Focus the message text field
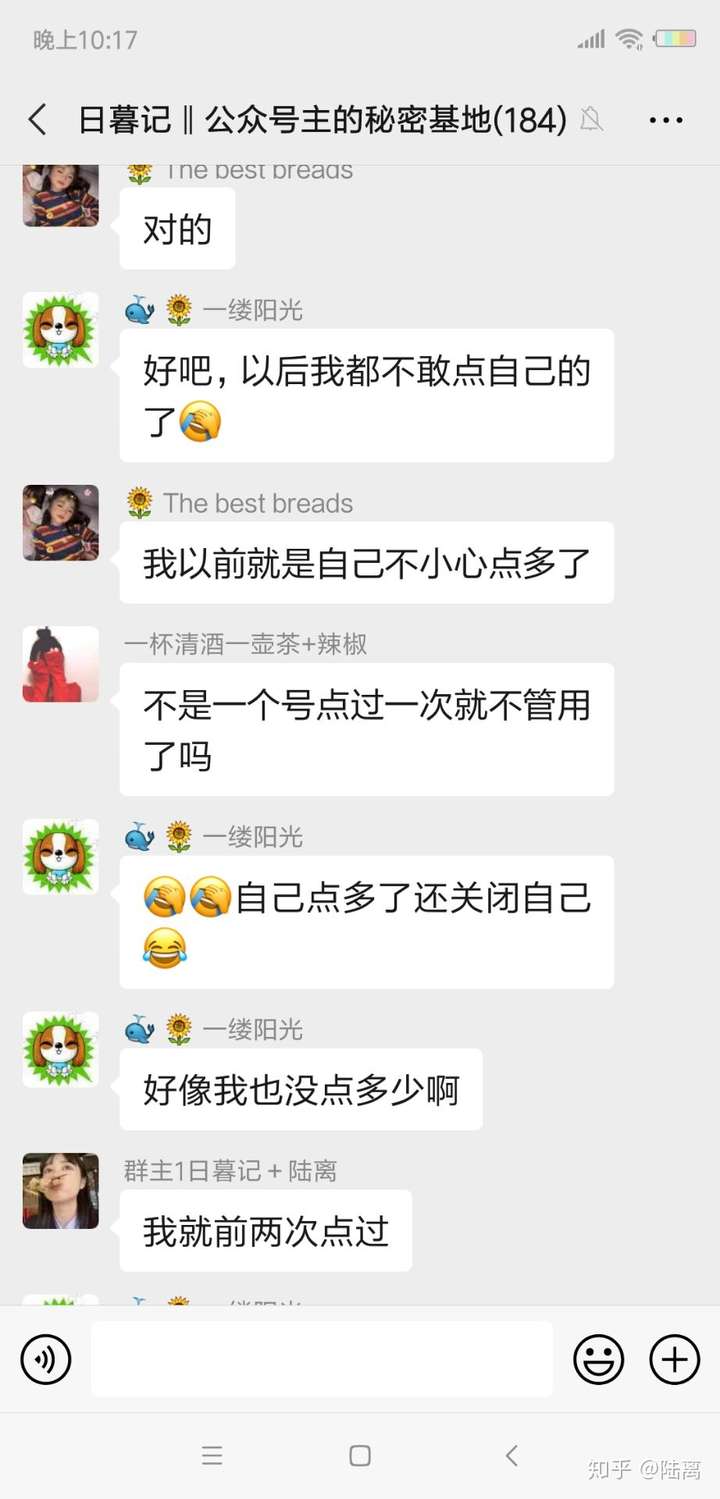This screenshot has height=1499, width=720. 322,1359
